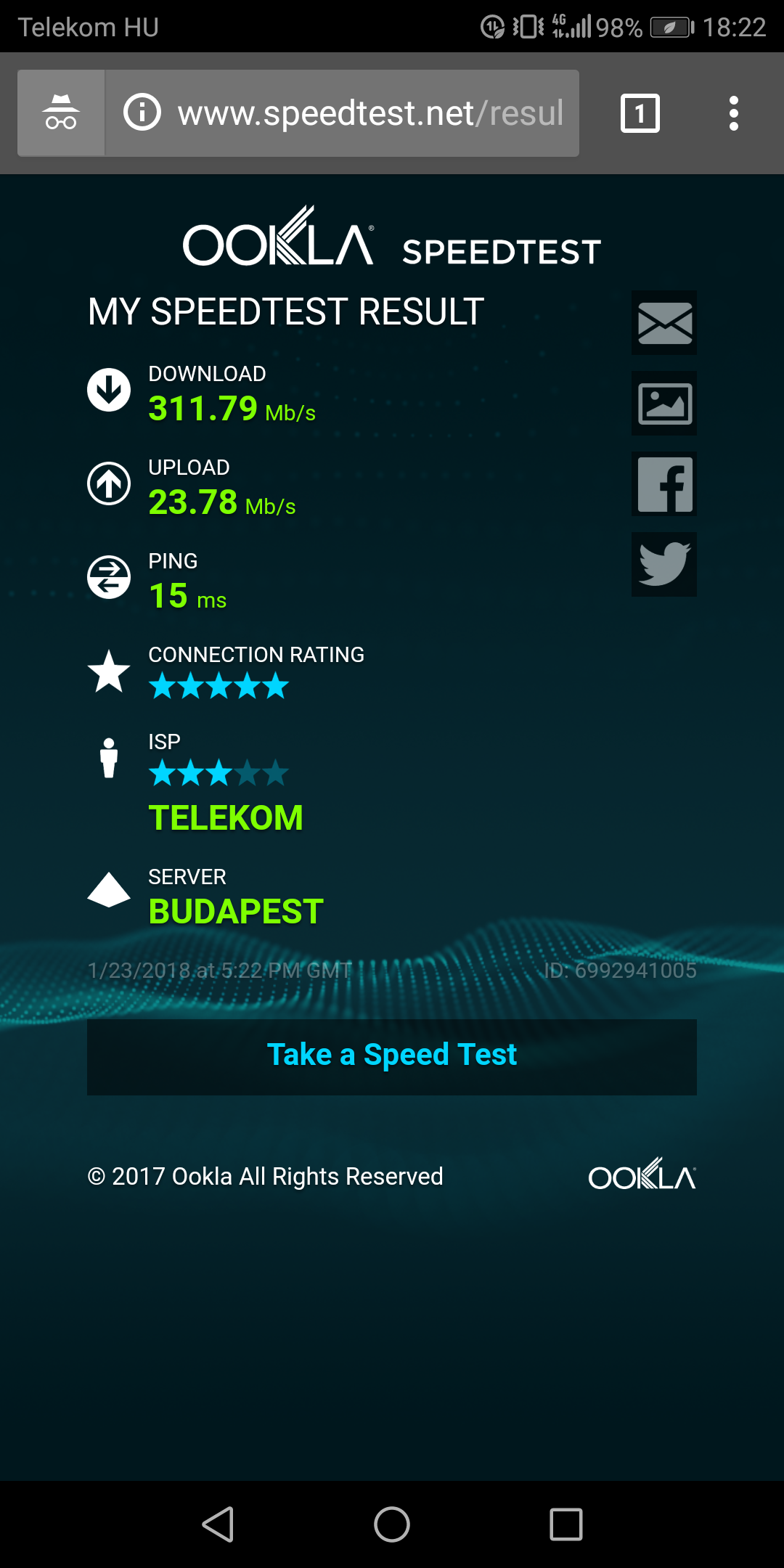View site info icon

[142, 113]
